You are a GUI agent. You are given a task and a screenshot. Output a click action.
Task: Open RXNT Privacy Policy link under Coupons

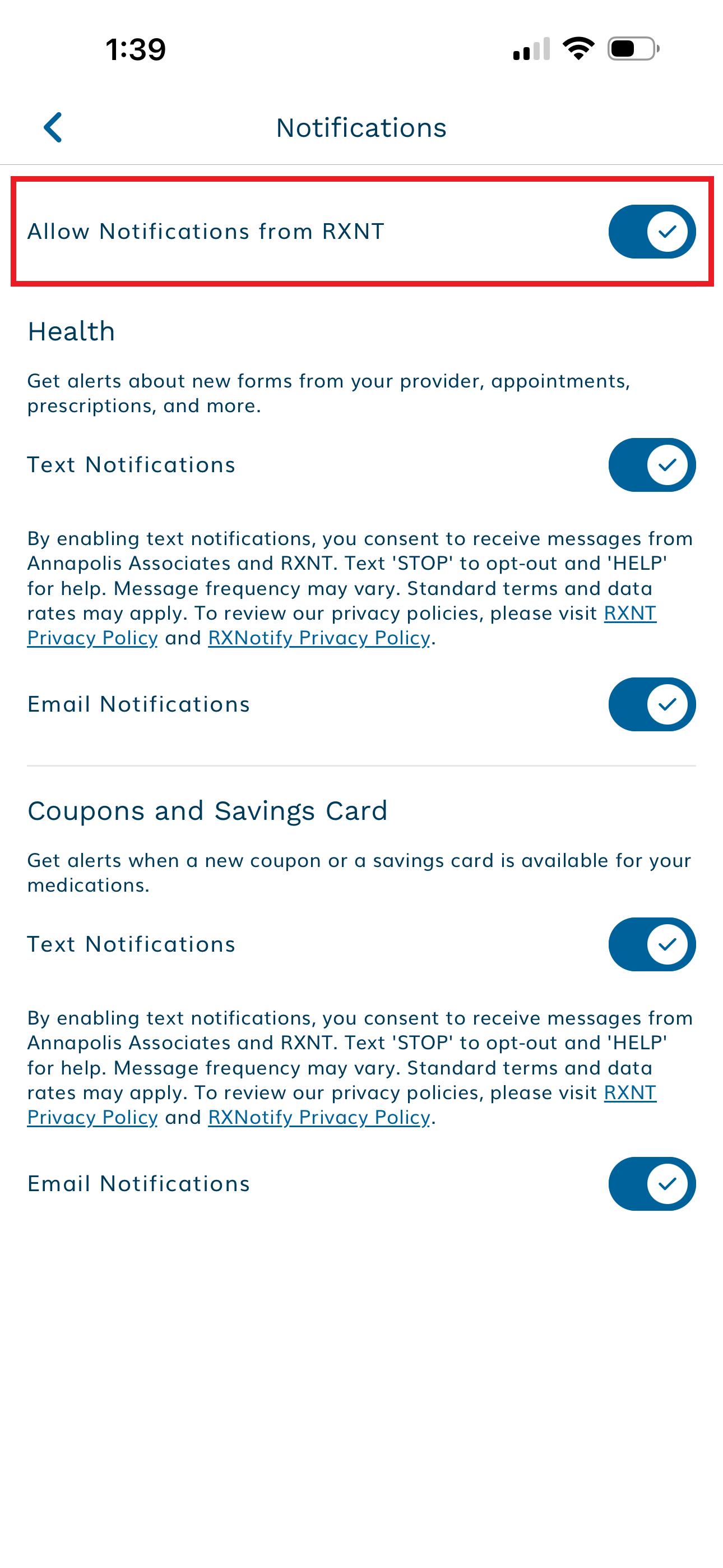(629, 1092)
